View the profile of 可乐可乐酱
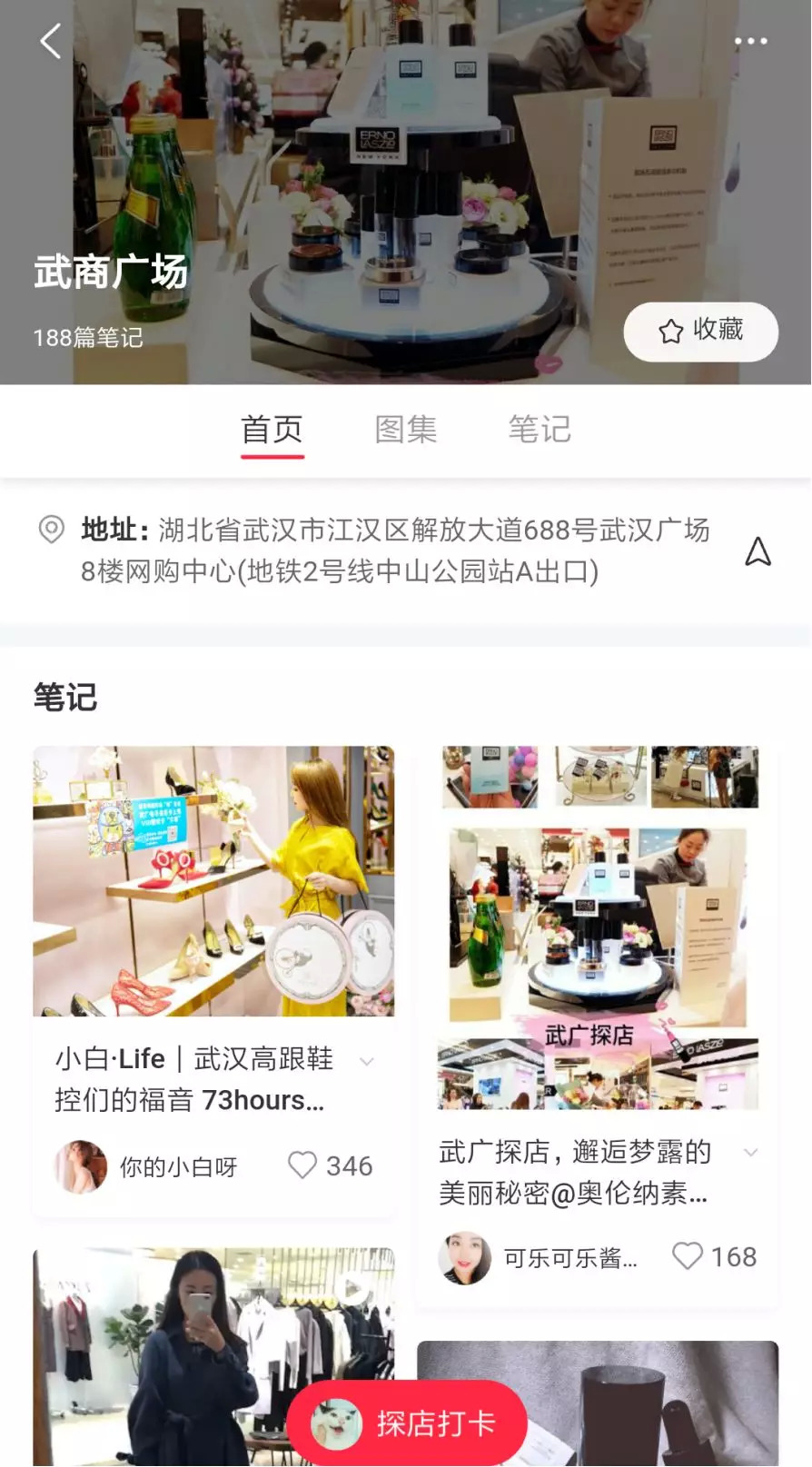 point(465,1258)
